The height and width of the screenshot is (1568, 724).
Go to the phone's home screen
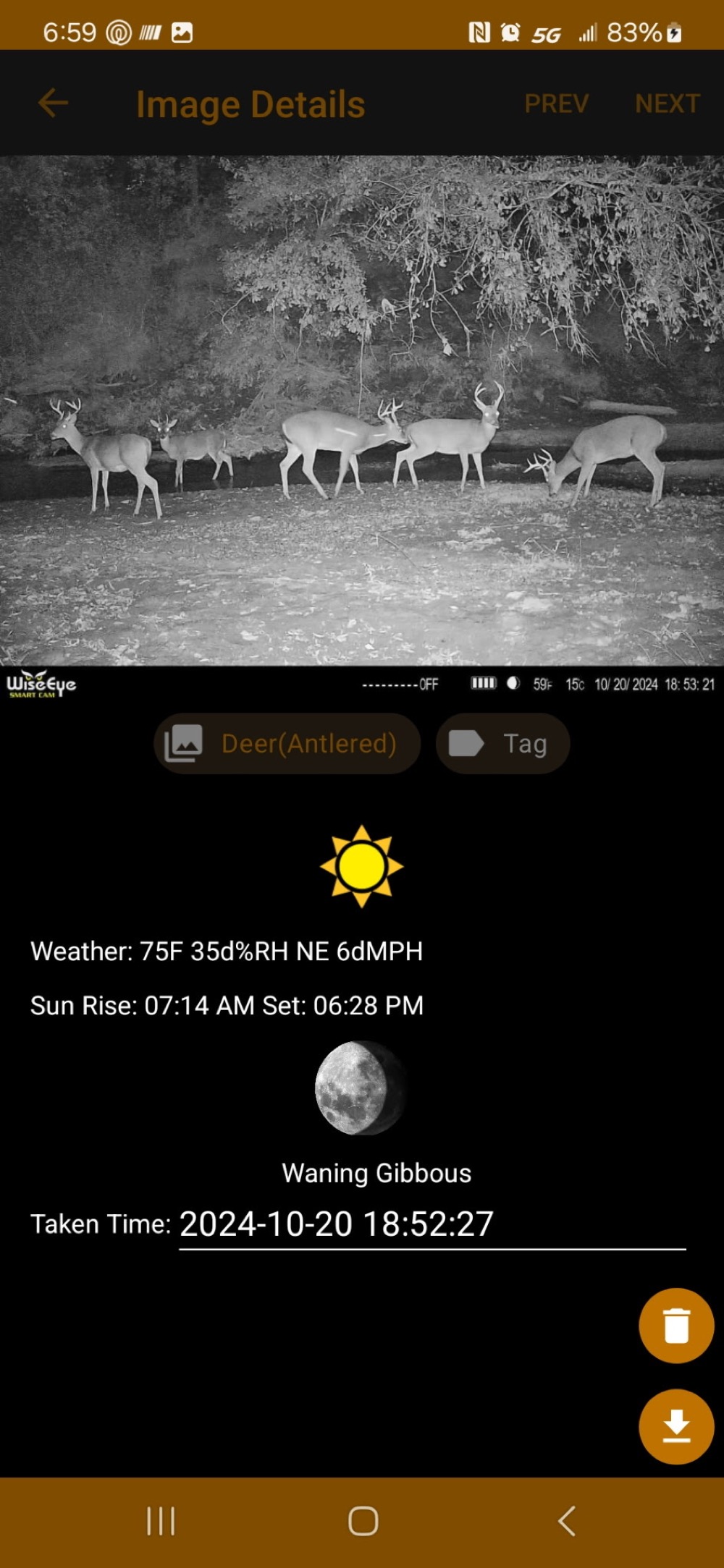tap(363, 1521)
